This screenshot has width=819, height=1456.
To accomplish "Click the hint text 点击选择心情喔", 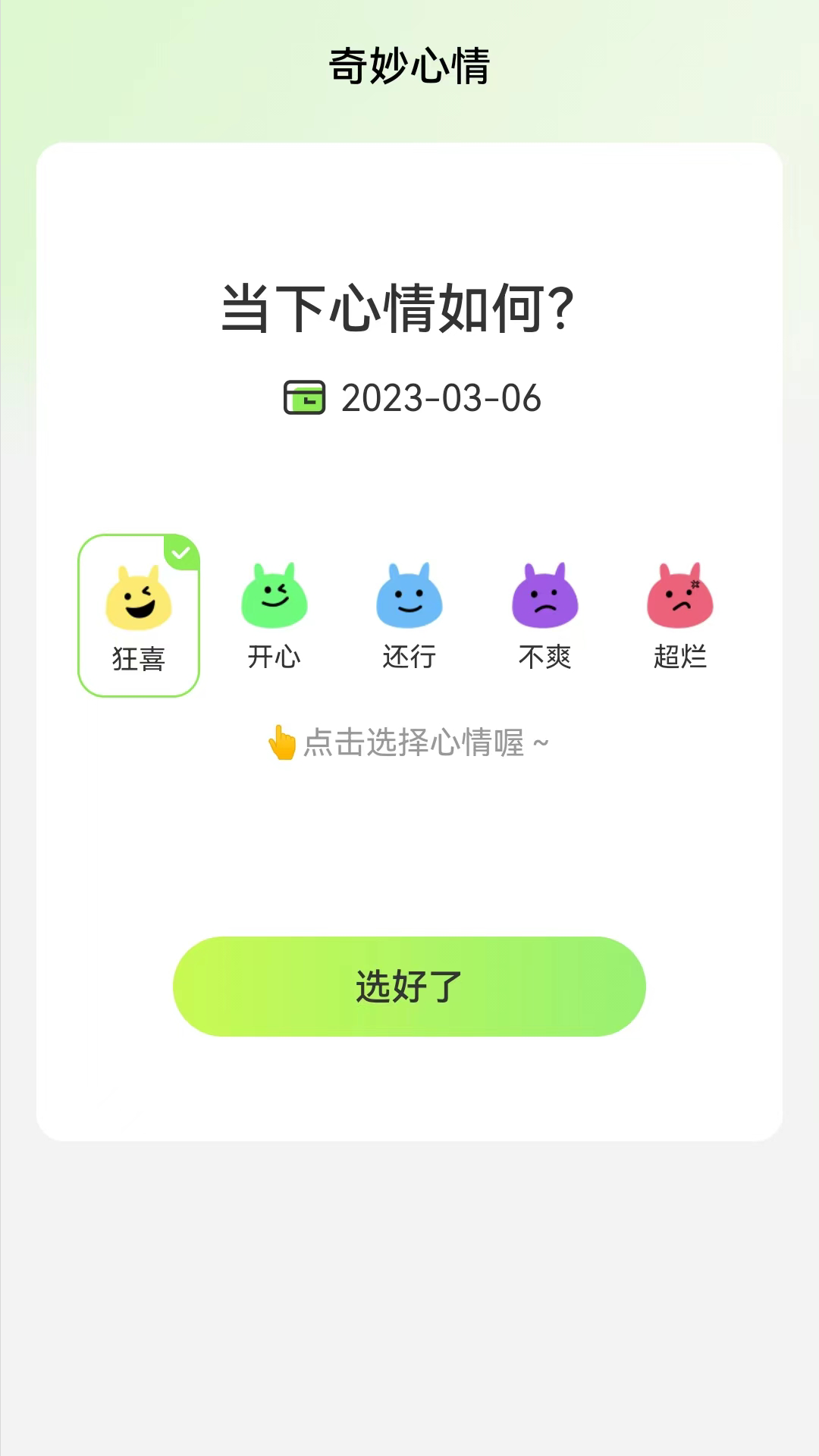I will (x=425, y=743).
